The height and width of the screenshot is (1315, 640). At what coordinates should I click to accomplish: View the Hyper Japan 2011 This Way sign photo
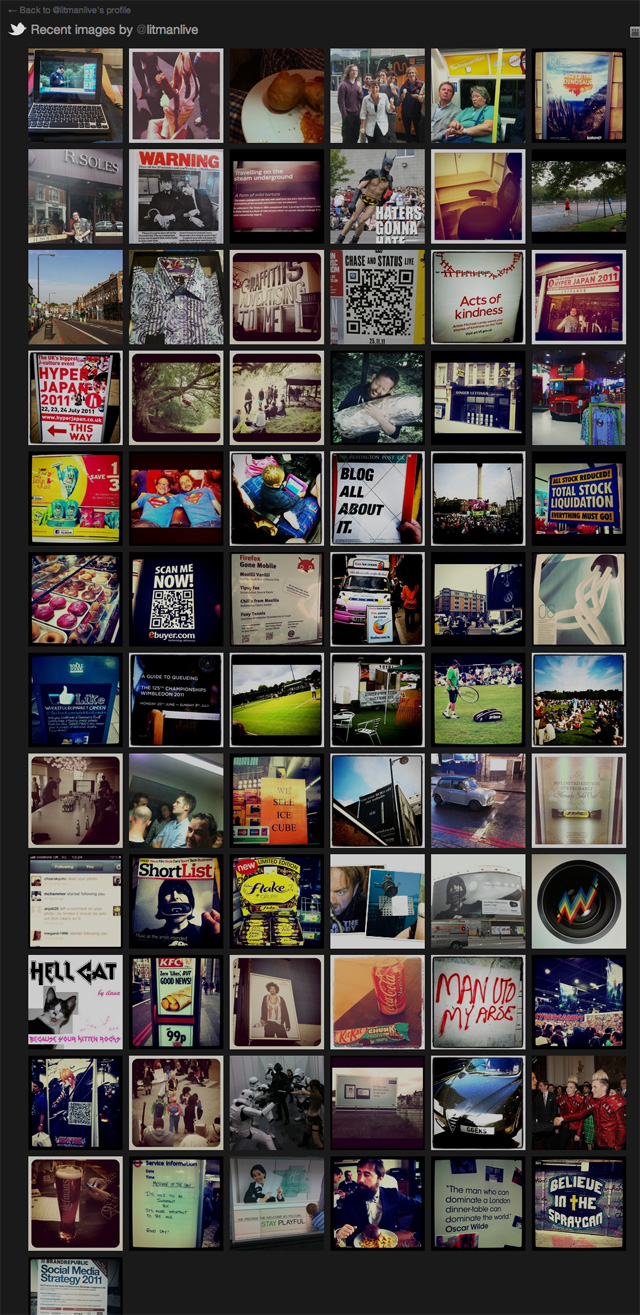pos(76,398)
